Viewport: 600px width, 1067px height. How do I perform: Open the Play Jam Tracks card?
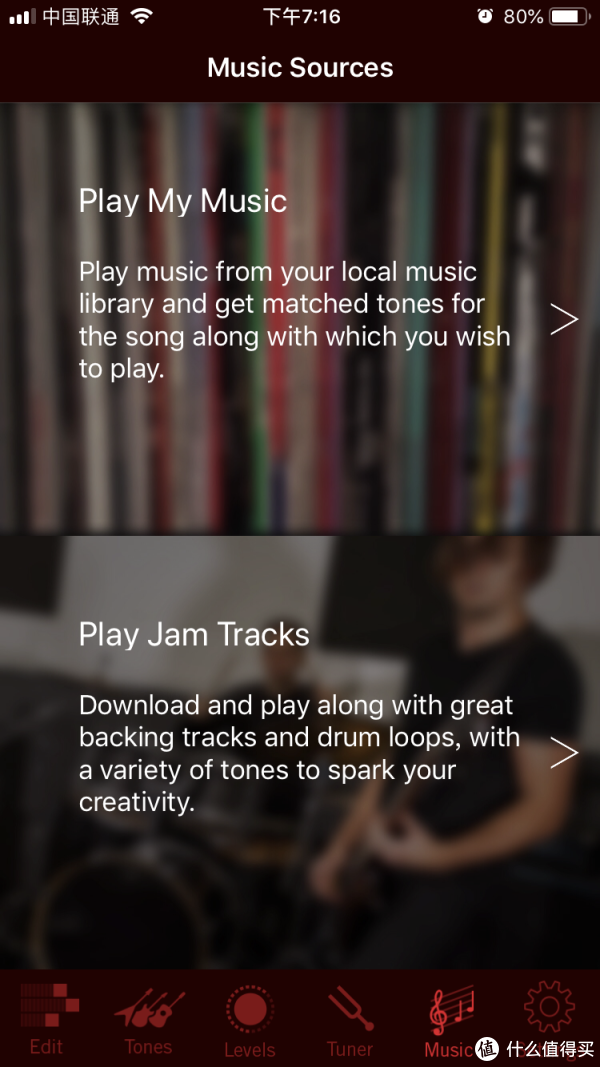300,752
